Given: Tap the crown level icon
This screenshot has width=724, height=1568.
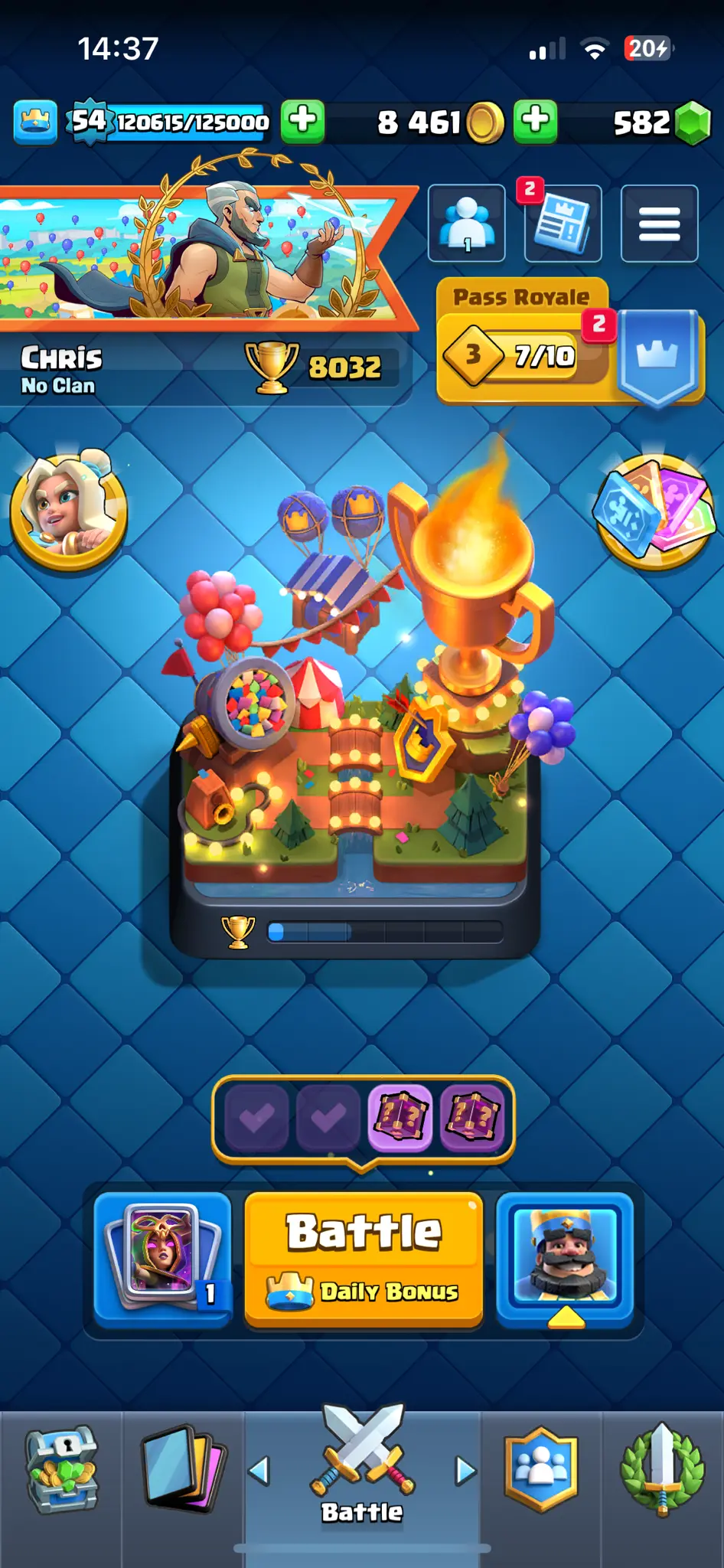Looking at the screenshot, I should click(x=35, y=122).
